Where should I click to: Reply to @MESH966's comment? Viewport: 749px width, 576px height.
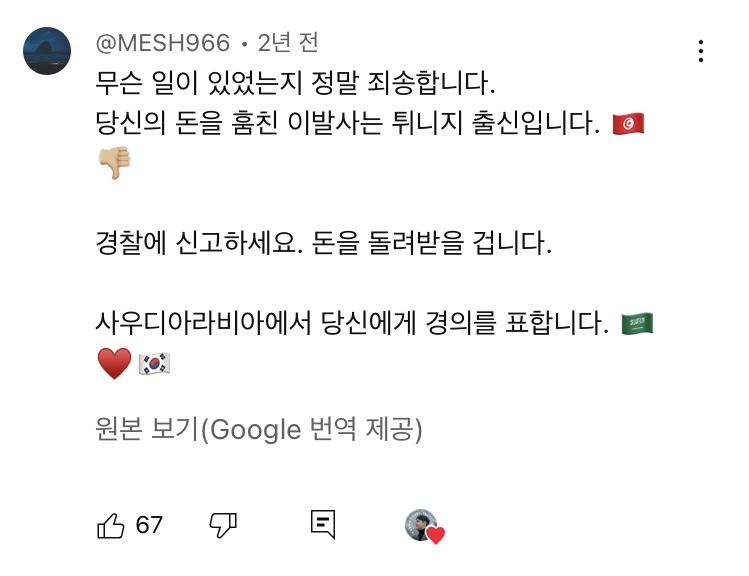(x=322, y=525)
